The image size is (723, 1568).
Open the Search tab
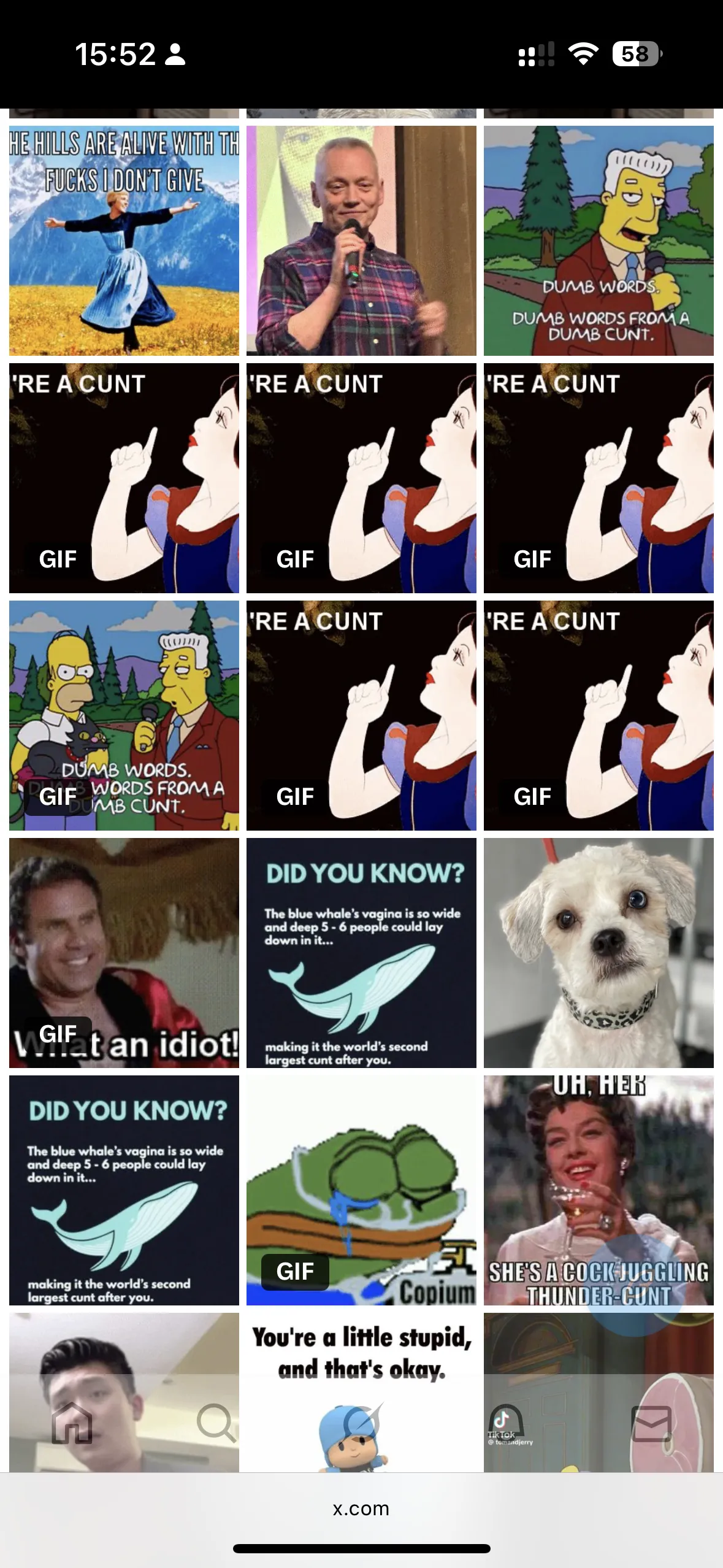[x=216, y=1423]
